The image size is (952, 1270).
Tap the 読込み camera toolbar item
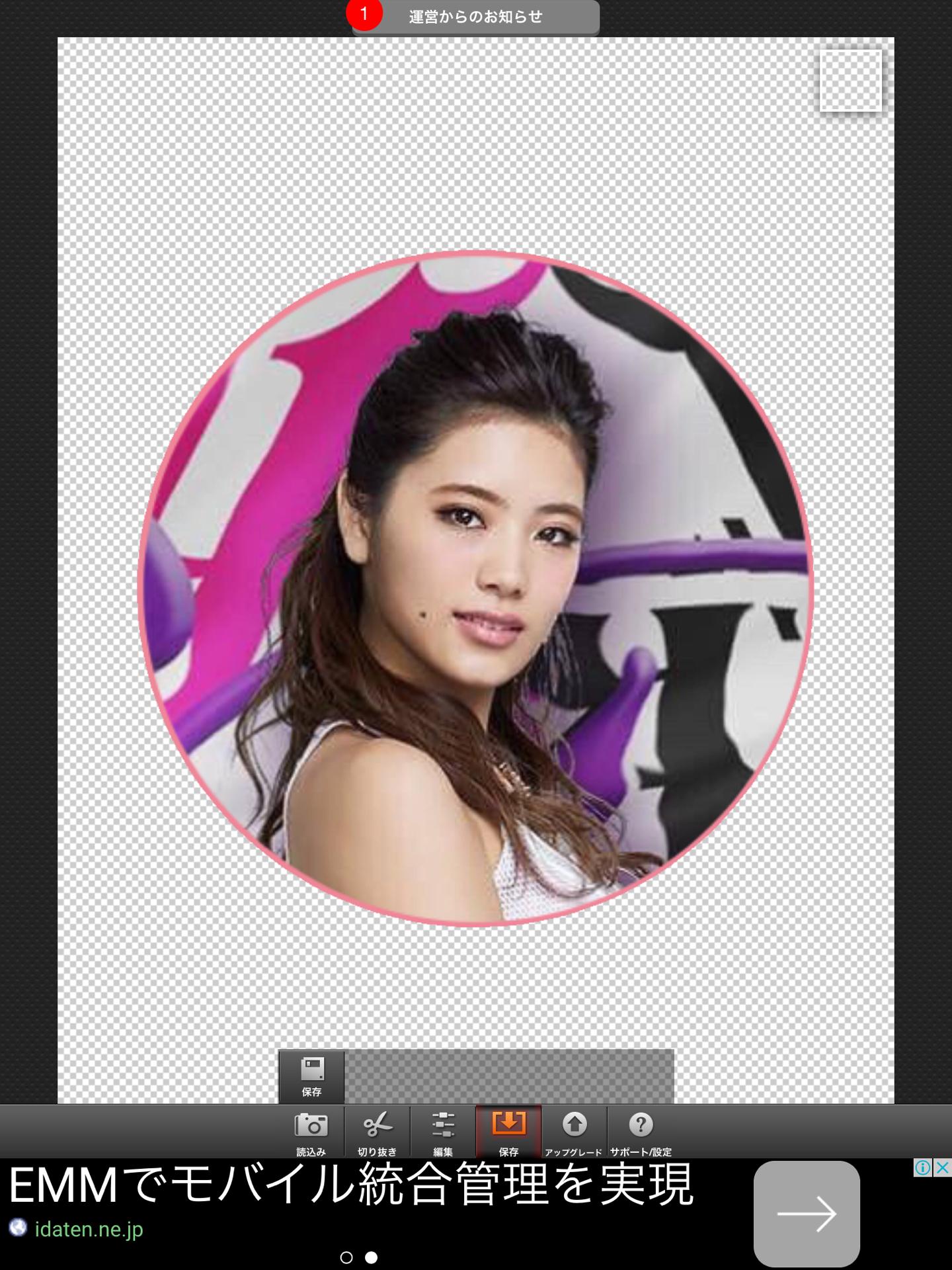click(311, 1132)
